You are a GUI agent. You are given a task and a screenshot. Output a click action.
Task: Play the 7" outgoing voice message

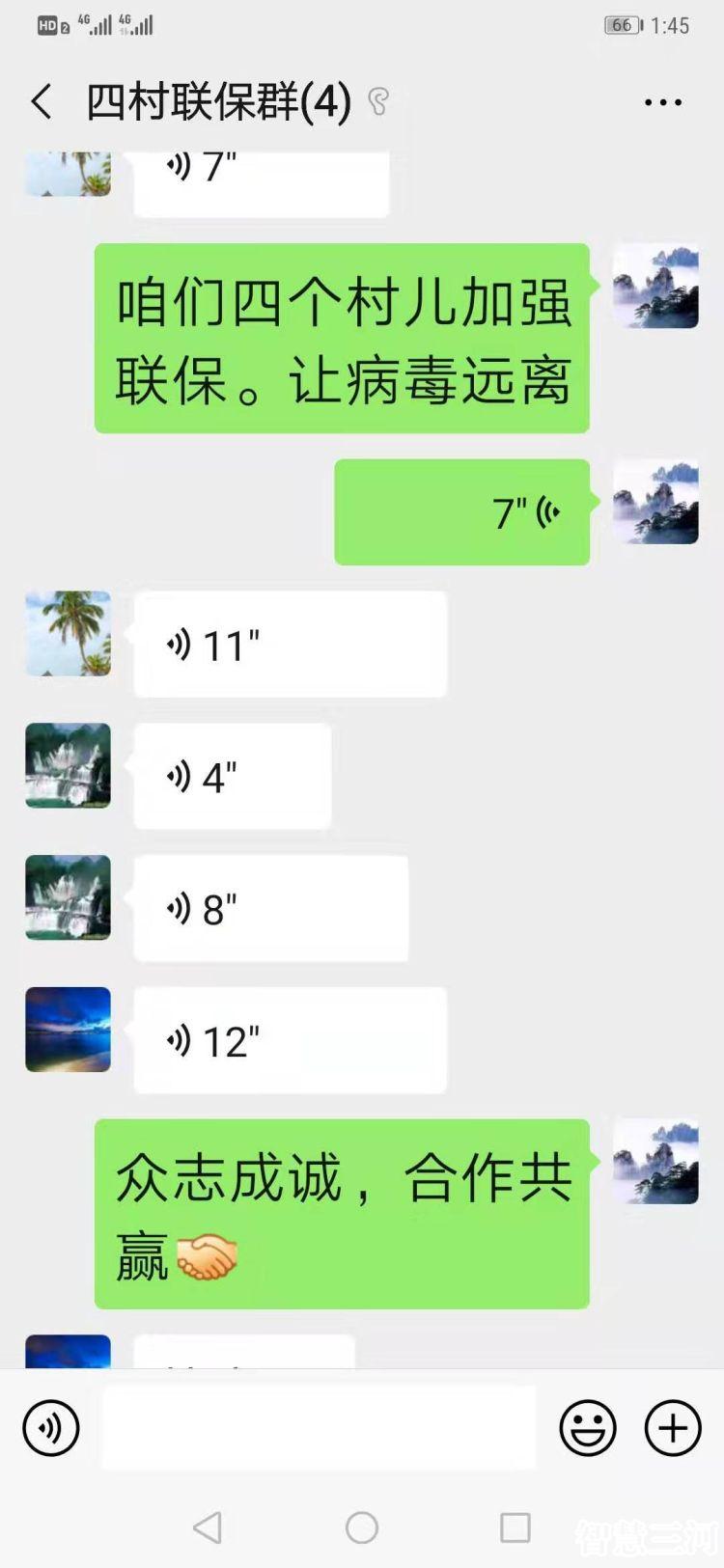tap(461, 511)
